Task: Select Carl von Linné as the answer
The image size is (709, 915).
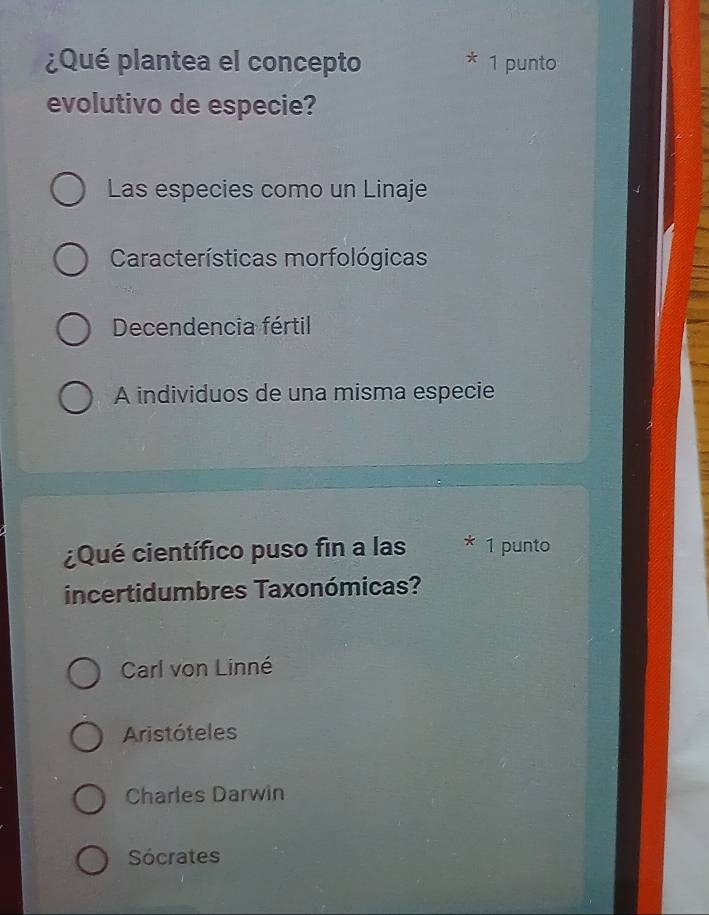Action: point(84,673)
